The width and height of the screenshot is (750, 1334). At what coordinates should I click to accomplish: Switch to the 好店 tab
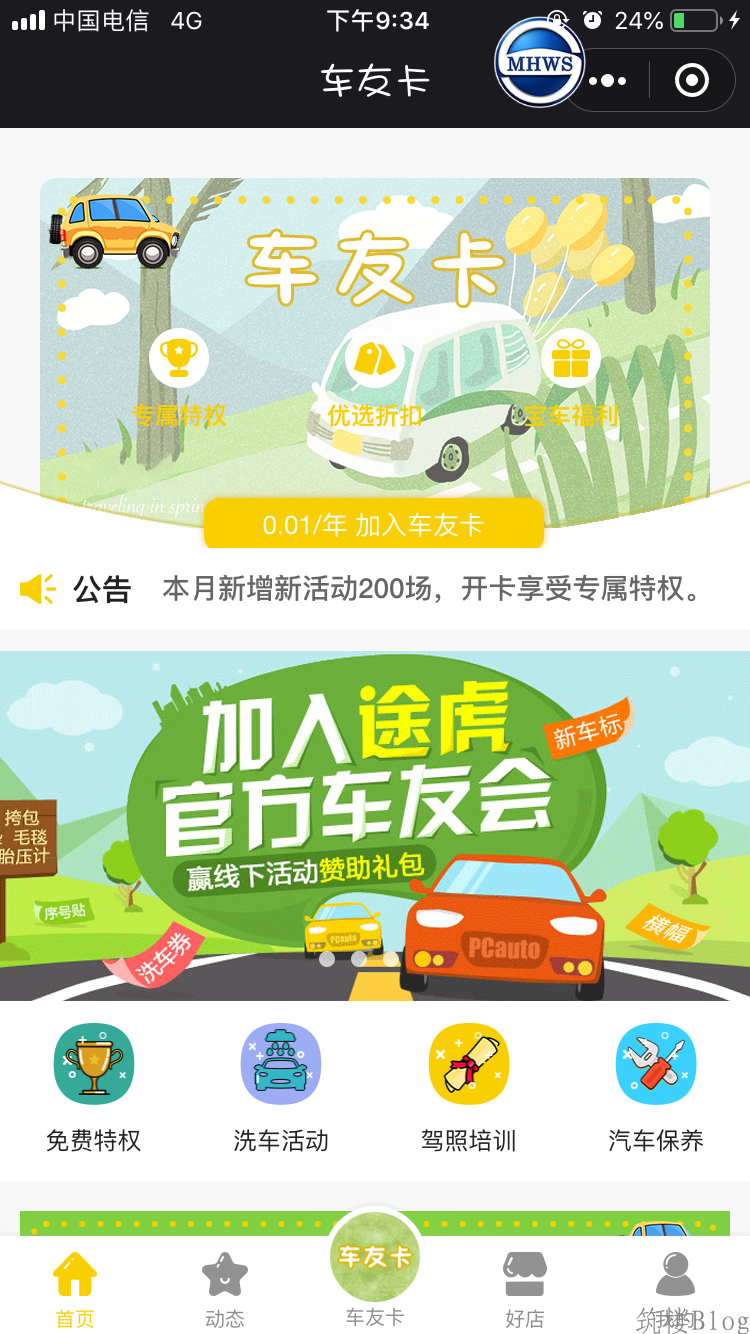[x=525, y=1289]
